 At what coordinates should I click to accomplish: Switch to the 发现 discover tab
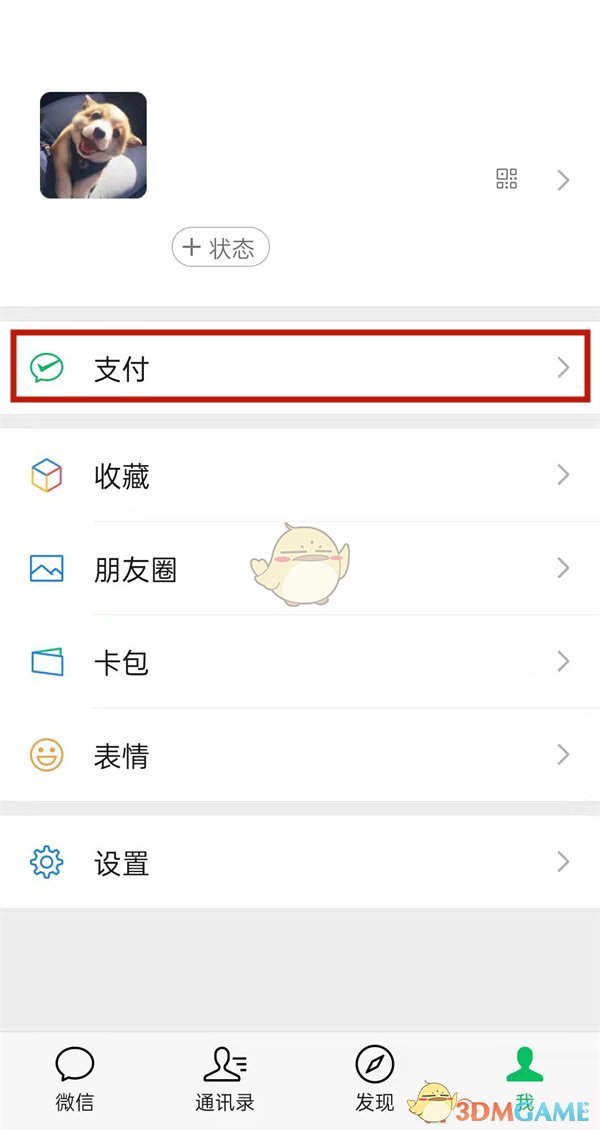(375, 1080)
